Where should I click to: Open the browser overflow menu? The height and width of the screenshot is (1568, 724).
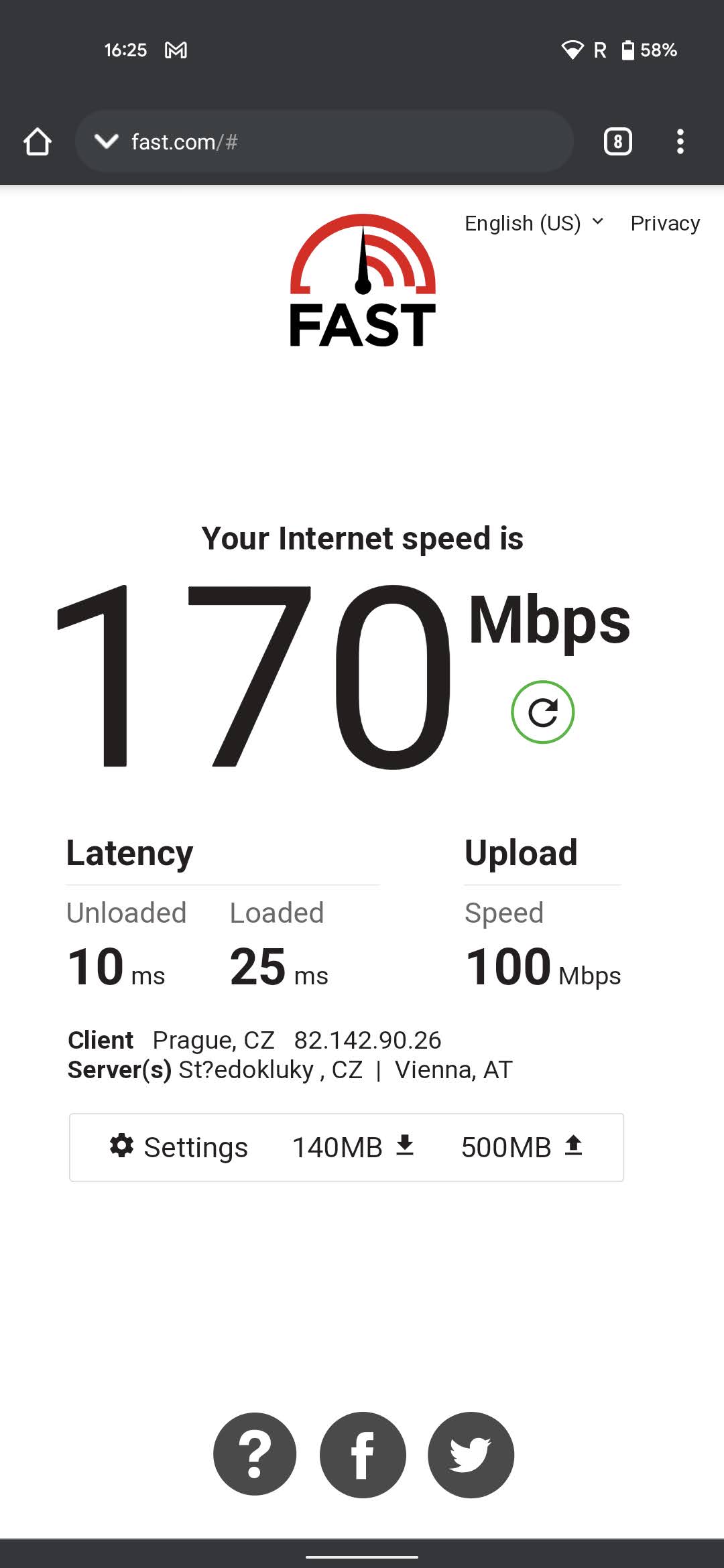(x=680, y=142)
